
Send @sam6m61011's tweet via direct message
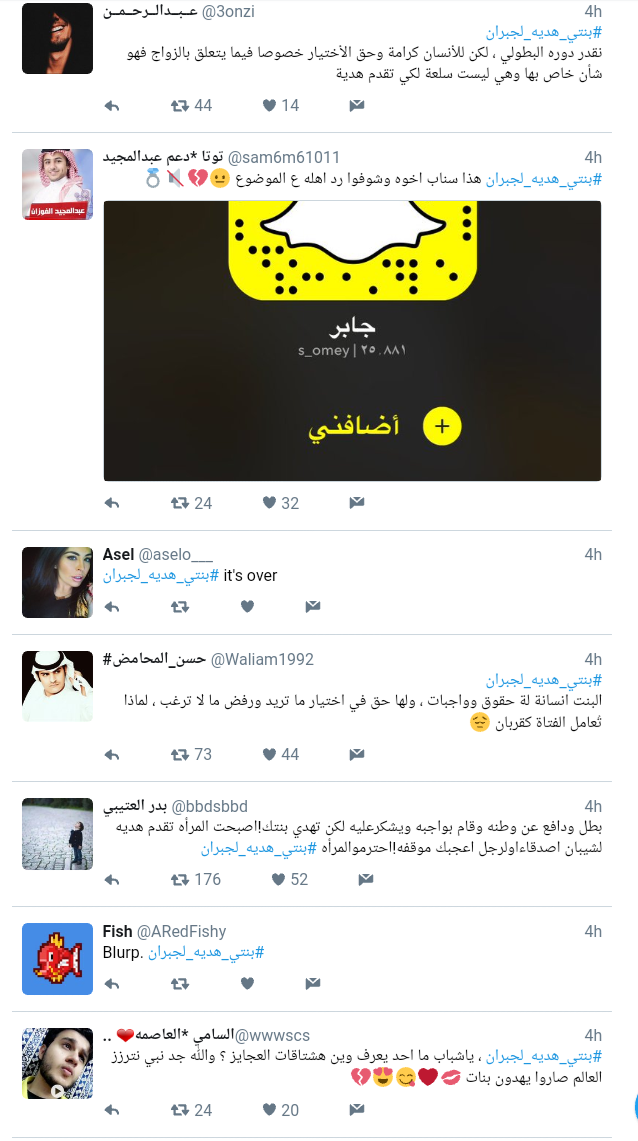[356, 503]
